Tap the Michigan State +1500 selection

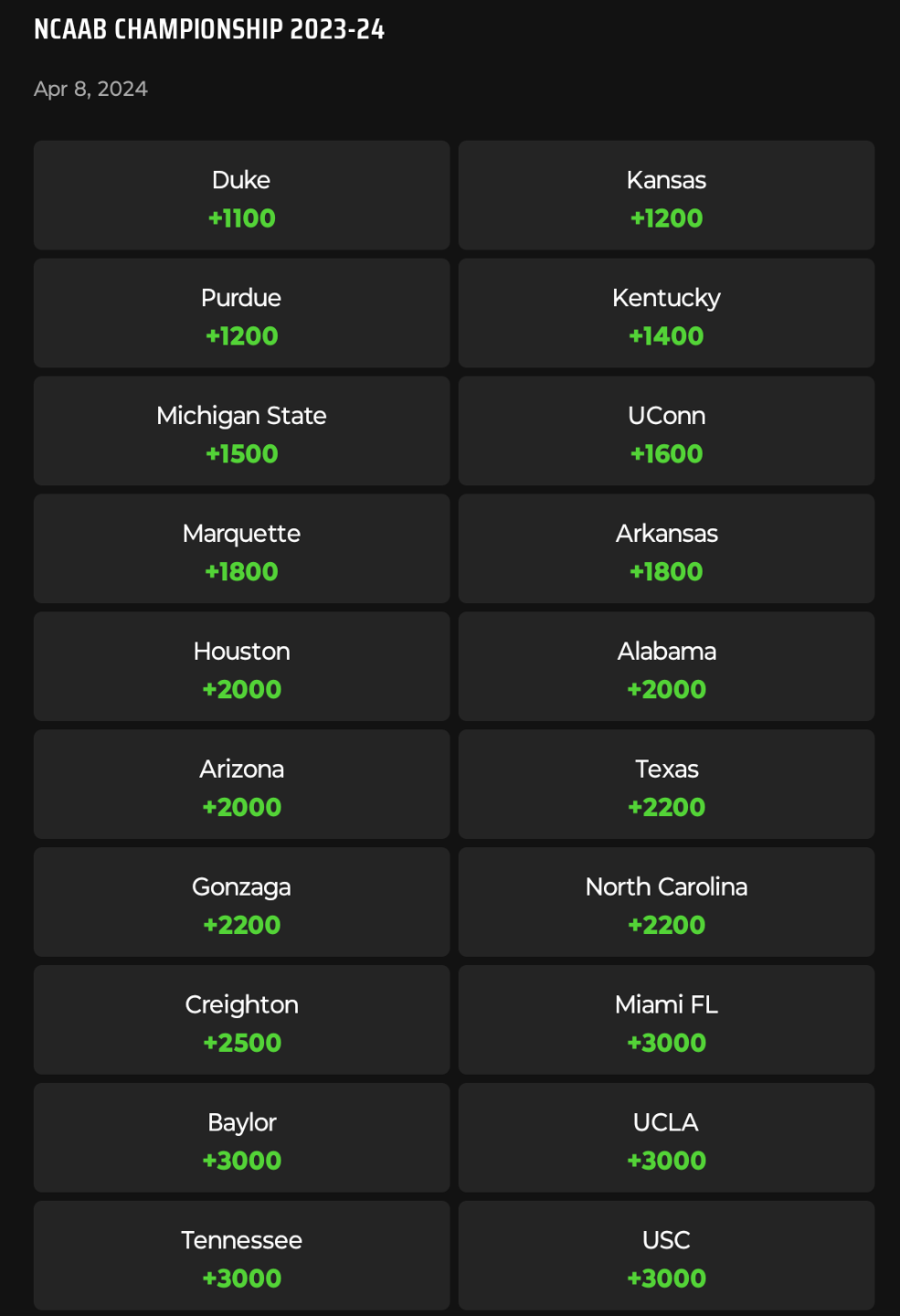(x=241, y=431)
